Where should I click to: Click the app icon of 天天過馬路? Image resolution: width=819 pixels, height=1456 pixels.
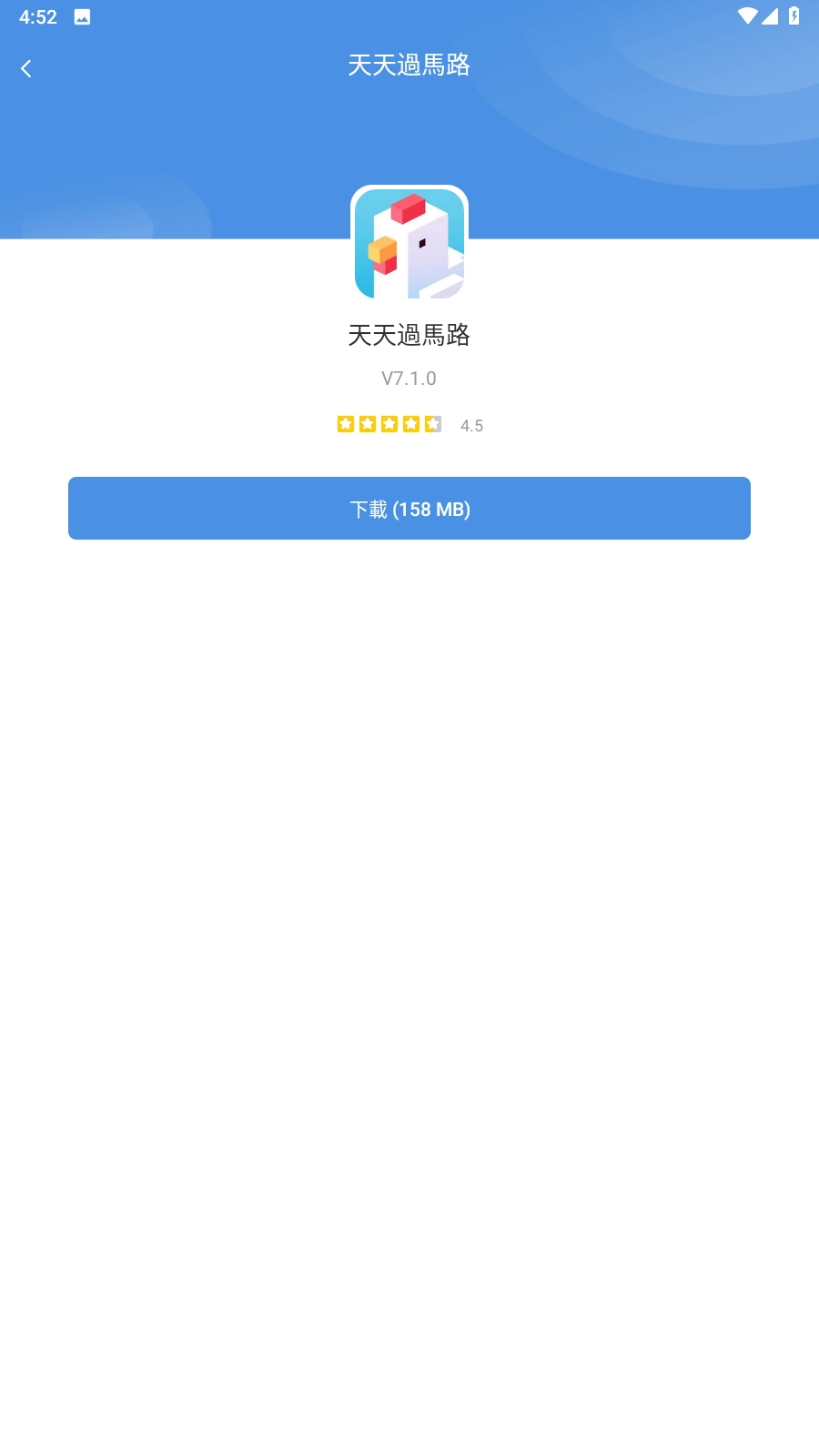[x=409, y=242]
